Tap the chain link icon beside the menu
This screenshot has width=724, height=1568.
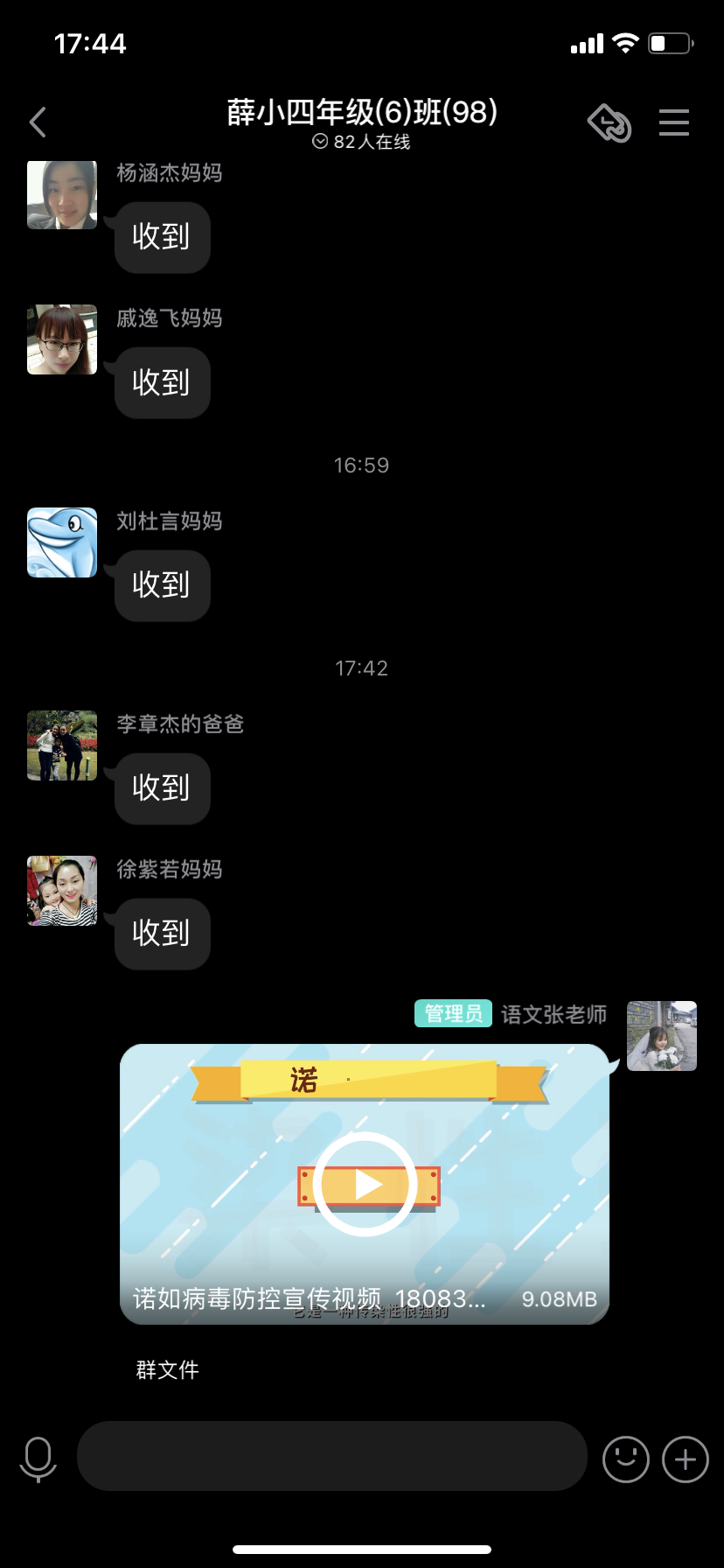[x=609, y=122]
